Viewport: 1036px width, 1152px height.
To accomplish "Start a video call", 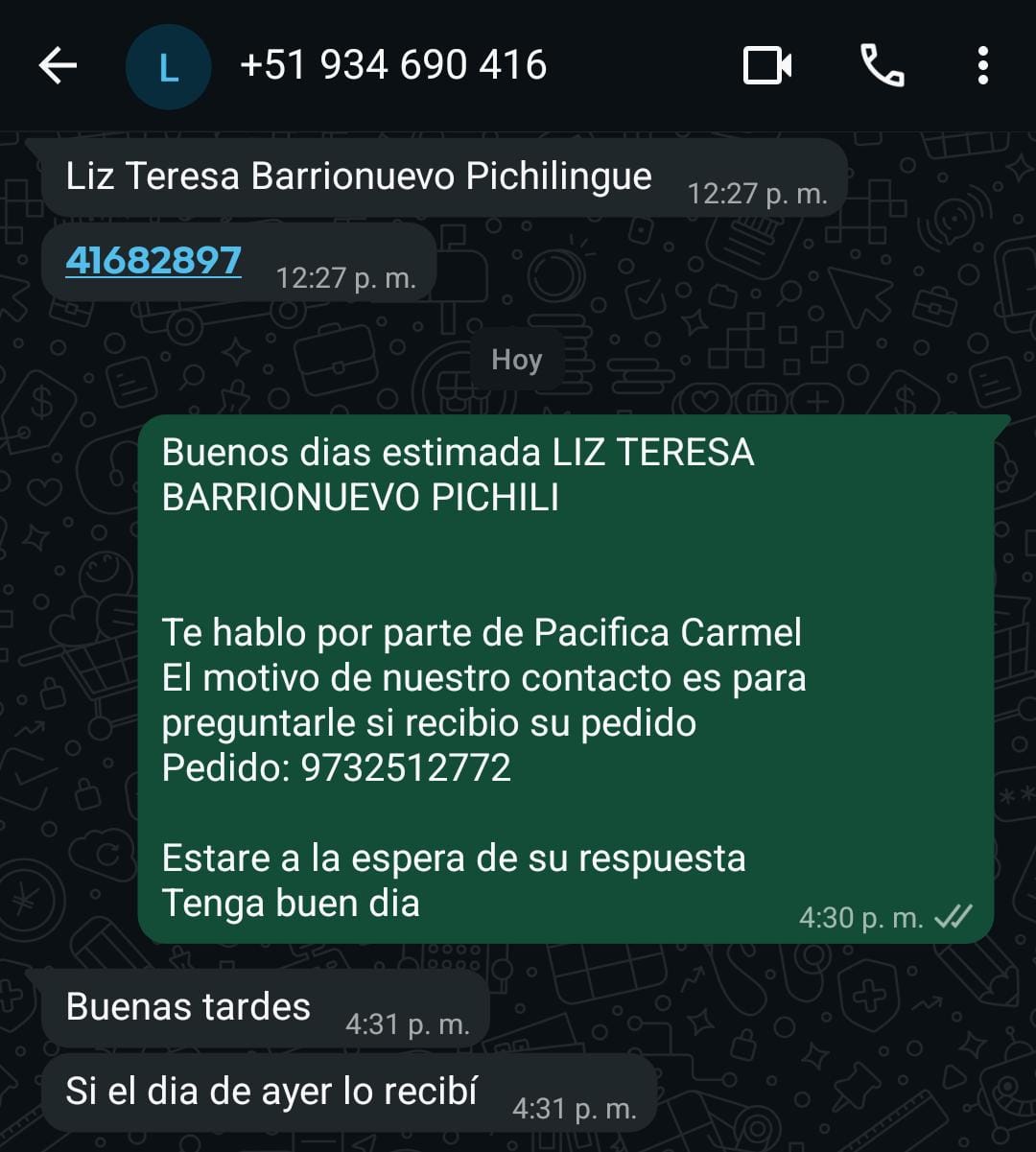I will [x=767, y=66].
